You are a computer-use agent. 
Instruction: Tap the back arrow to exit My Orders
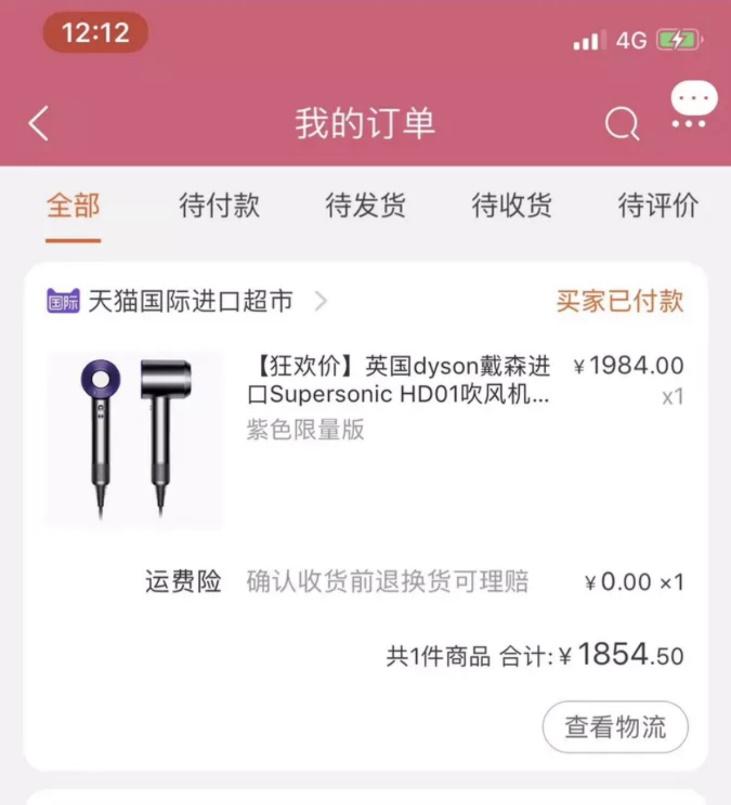[38, 122]
